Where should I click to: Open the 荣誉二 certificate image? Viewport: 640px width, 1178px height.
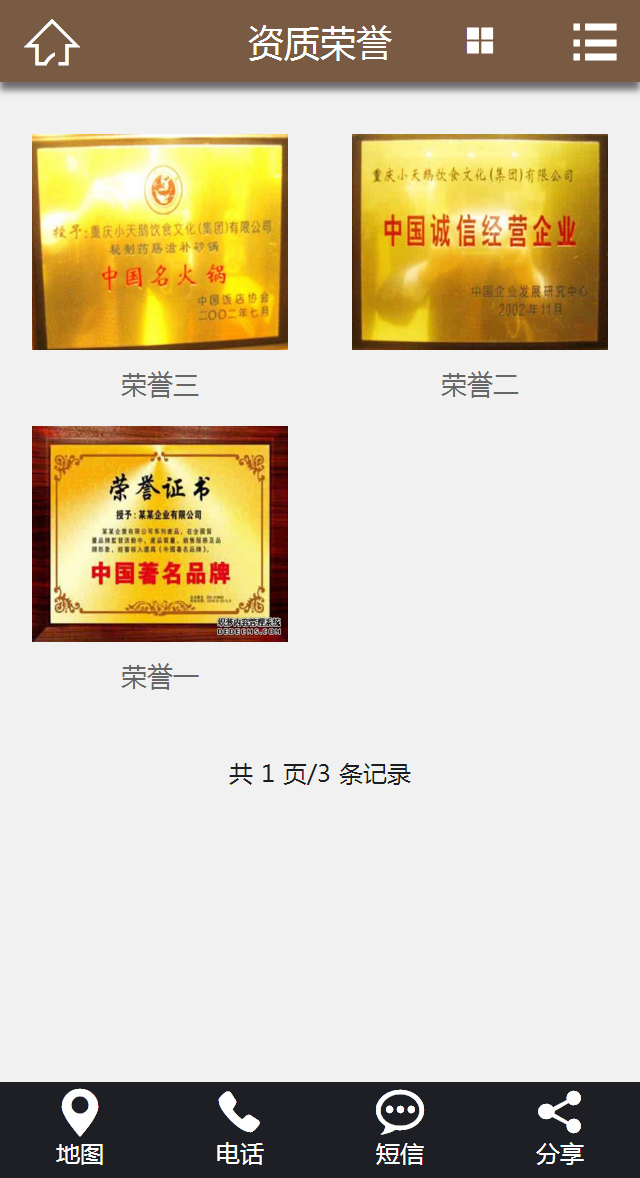pos(480,242)
